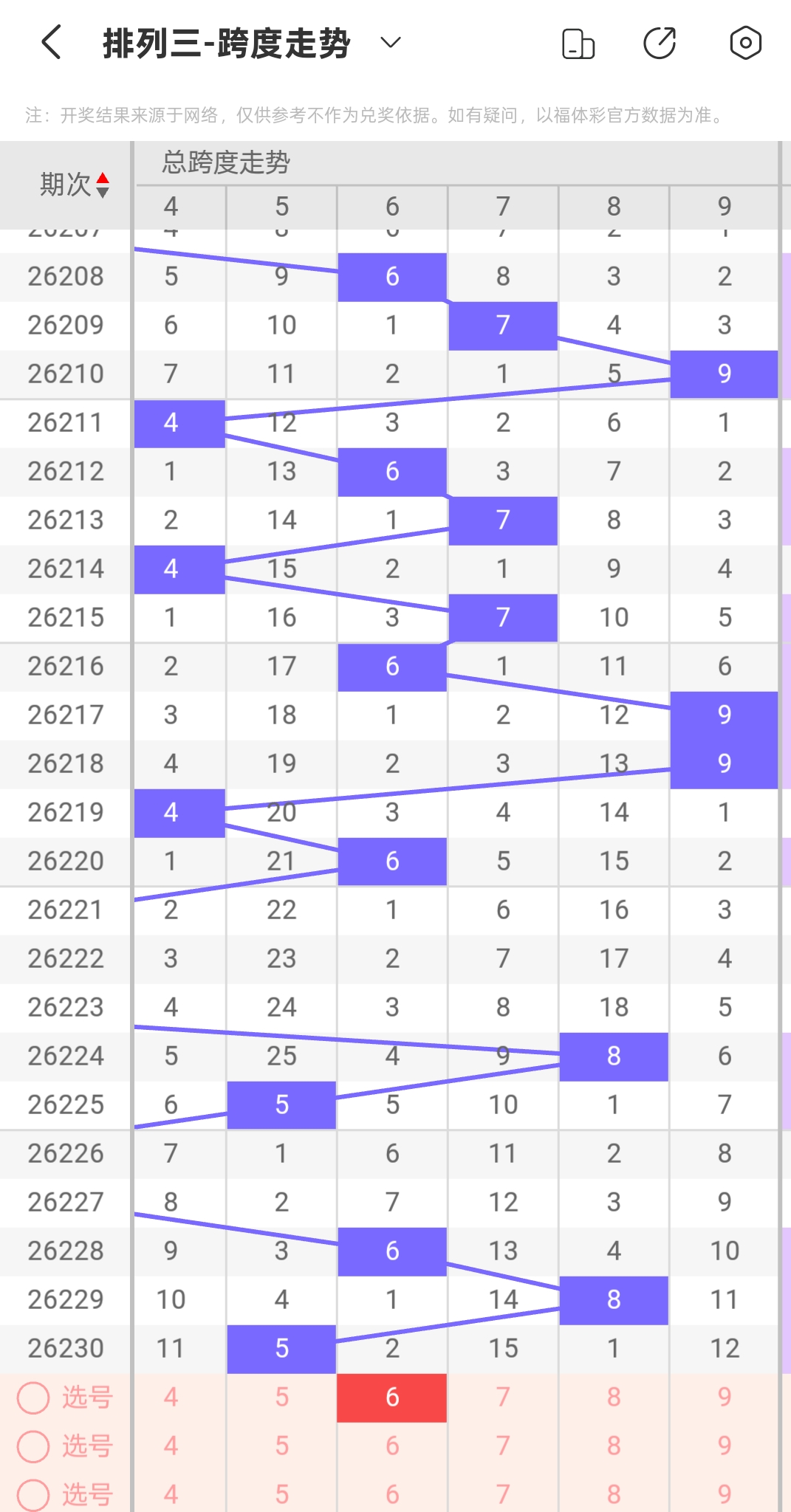The height and width of the screenshot is (1512, 791).
Task: Pick number 9 in first 选号 row
Action: [725, 1398]
